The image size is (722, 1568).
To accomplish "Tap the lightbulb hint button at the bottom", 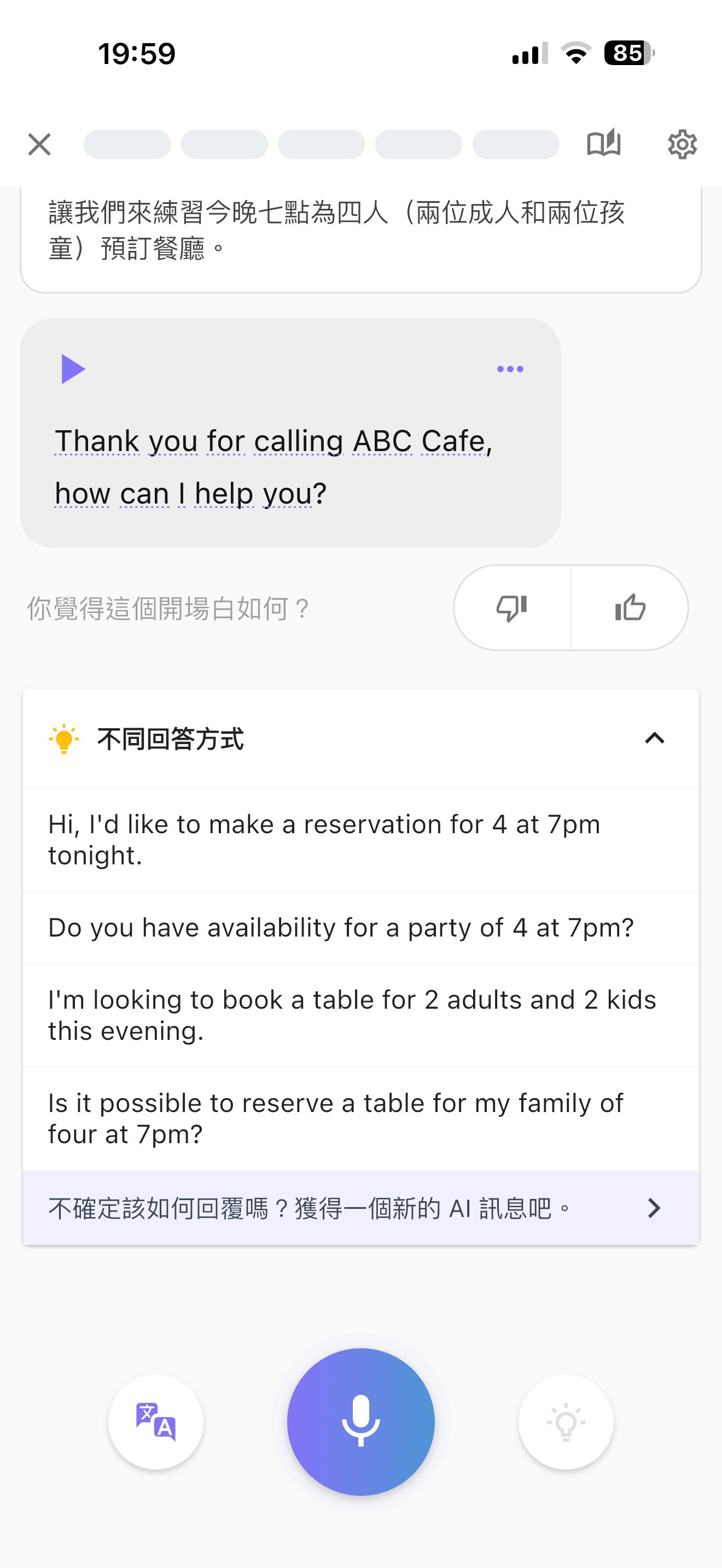I will [x=566, y=1422].
